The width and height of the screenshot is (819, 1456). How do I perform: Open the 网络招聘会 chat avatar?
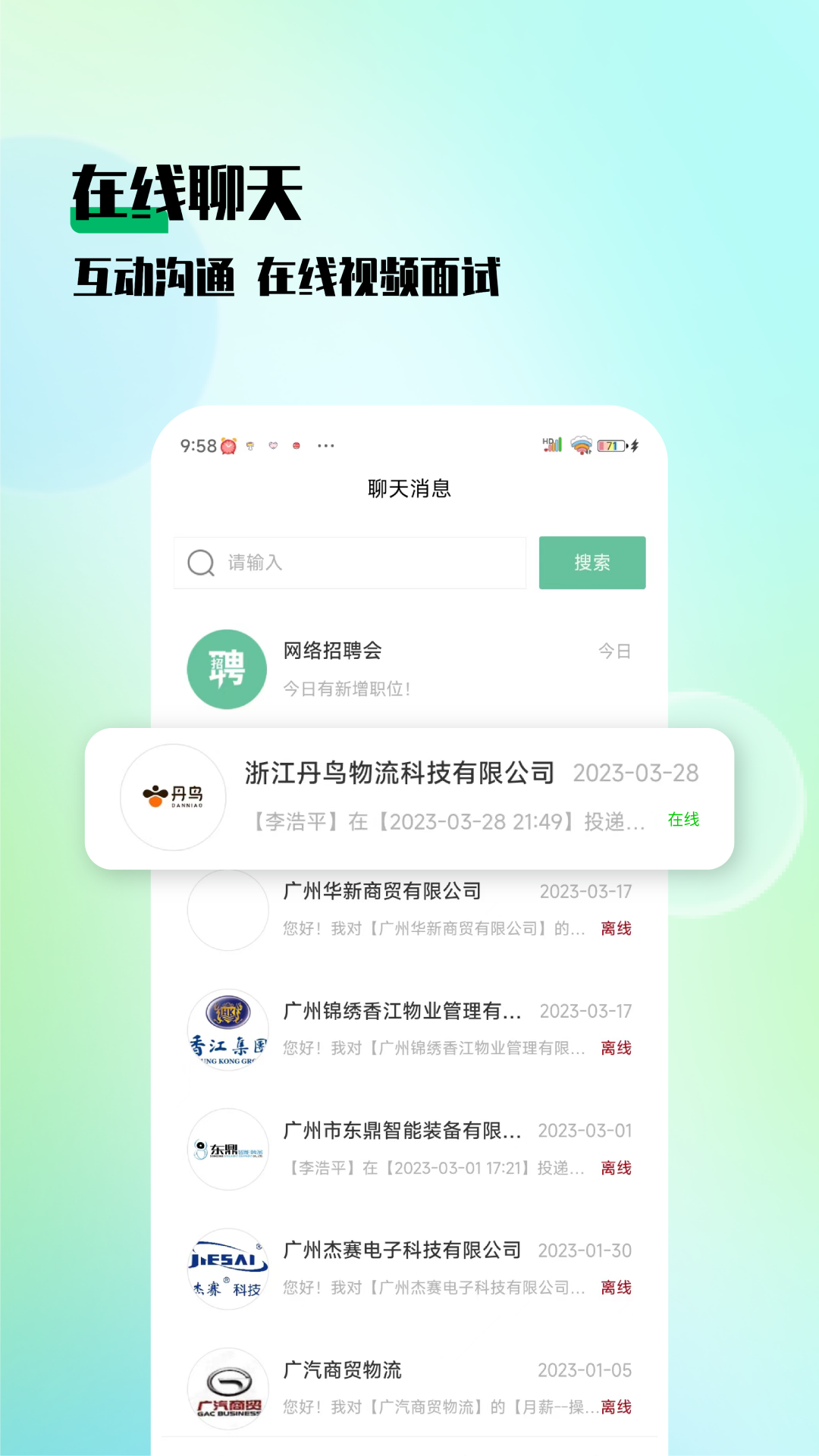pyautogui.click(x=226, y=669)
